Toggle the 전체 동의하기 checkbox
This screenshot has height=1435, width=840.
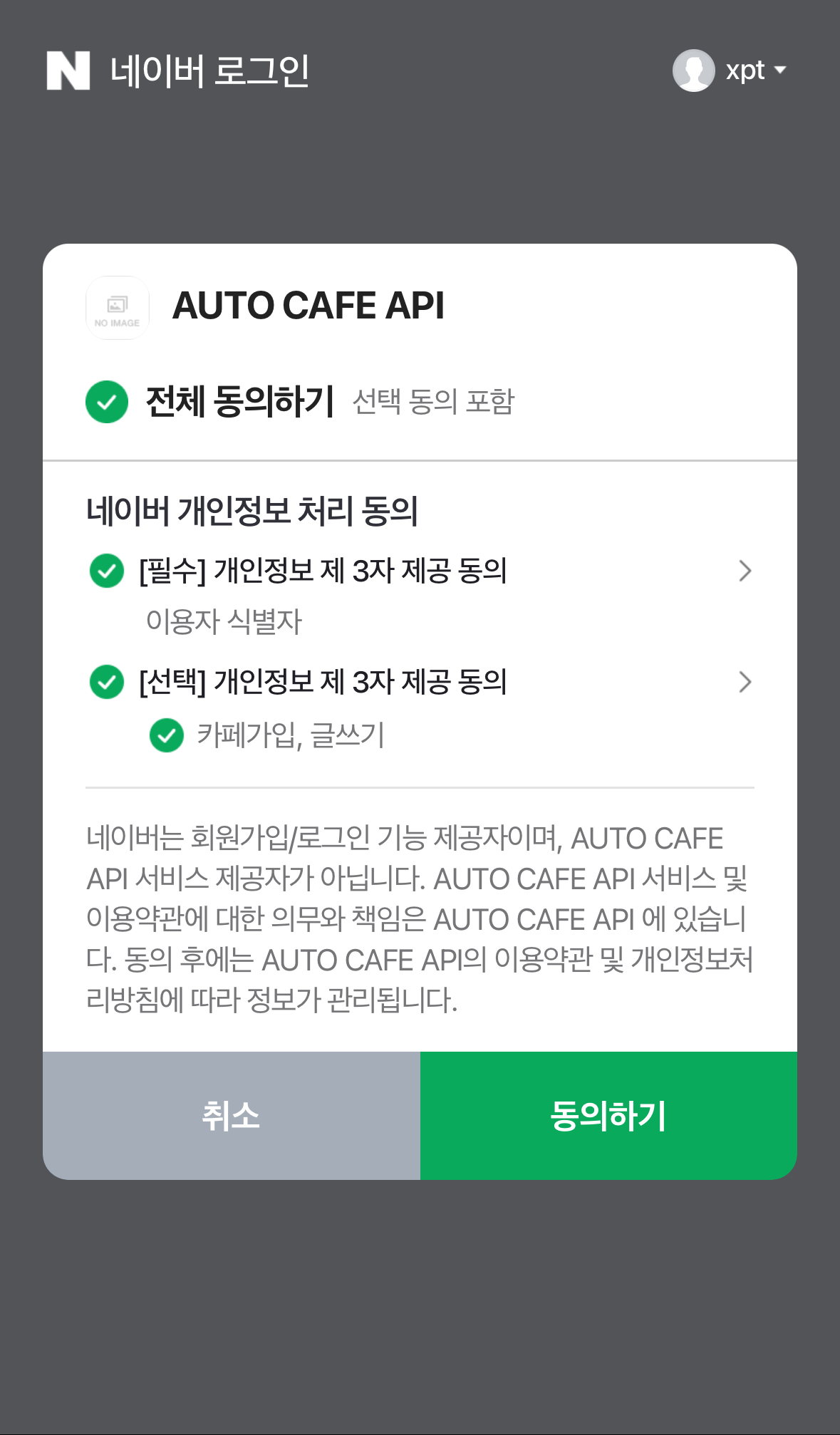pos(107,402)
